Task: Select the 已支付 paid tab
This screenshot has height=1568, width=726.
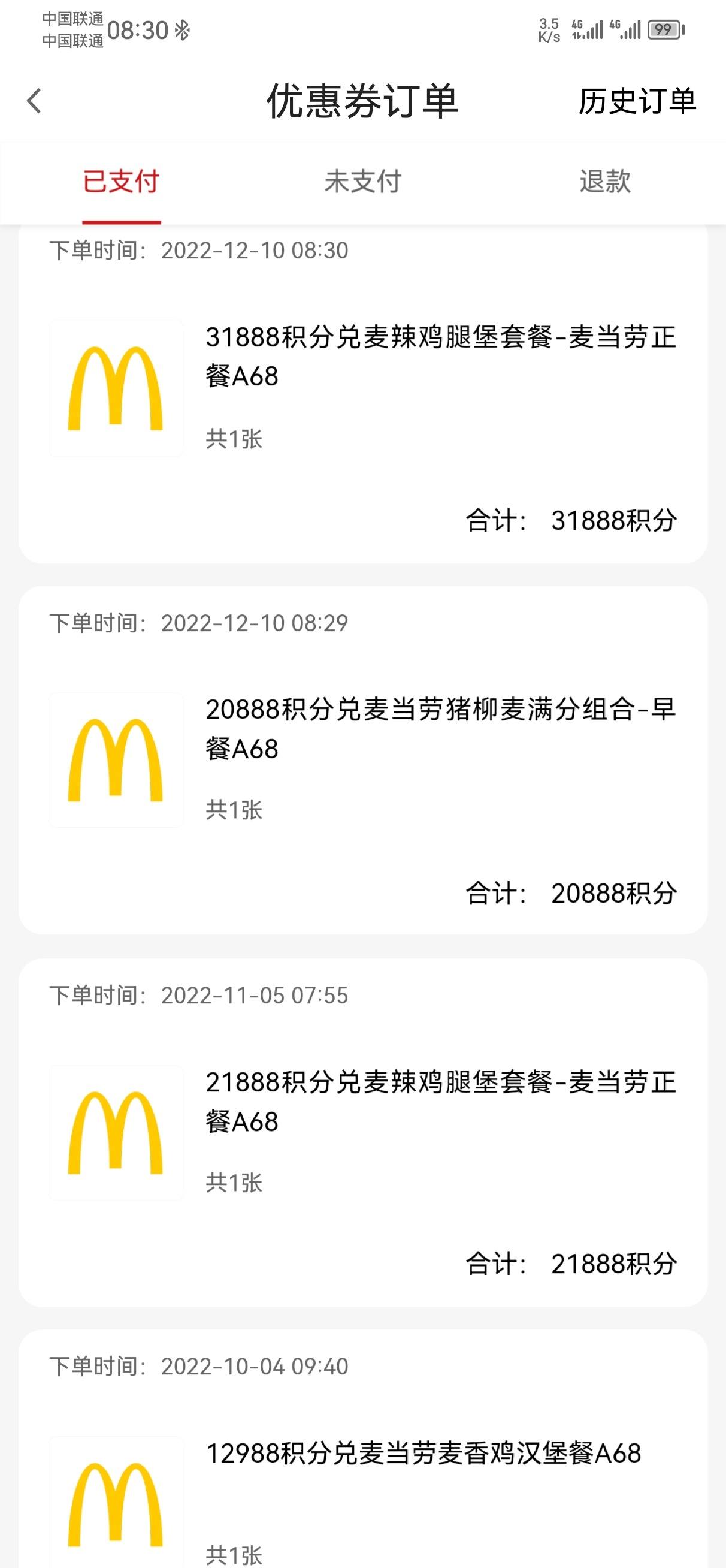Action: point(121,182)
